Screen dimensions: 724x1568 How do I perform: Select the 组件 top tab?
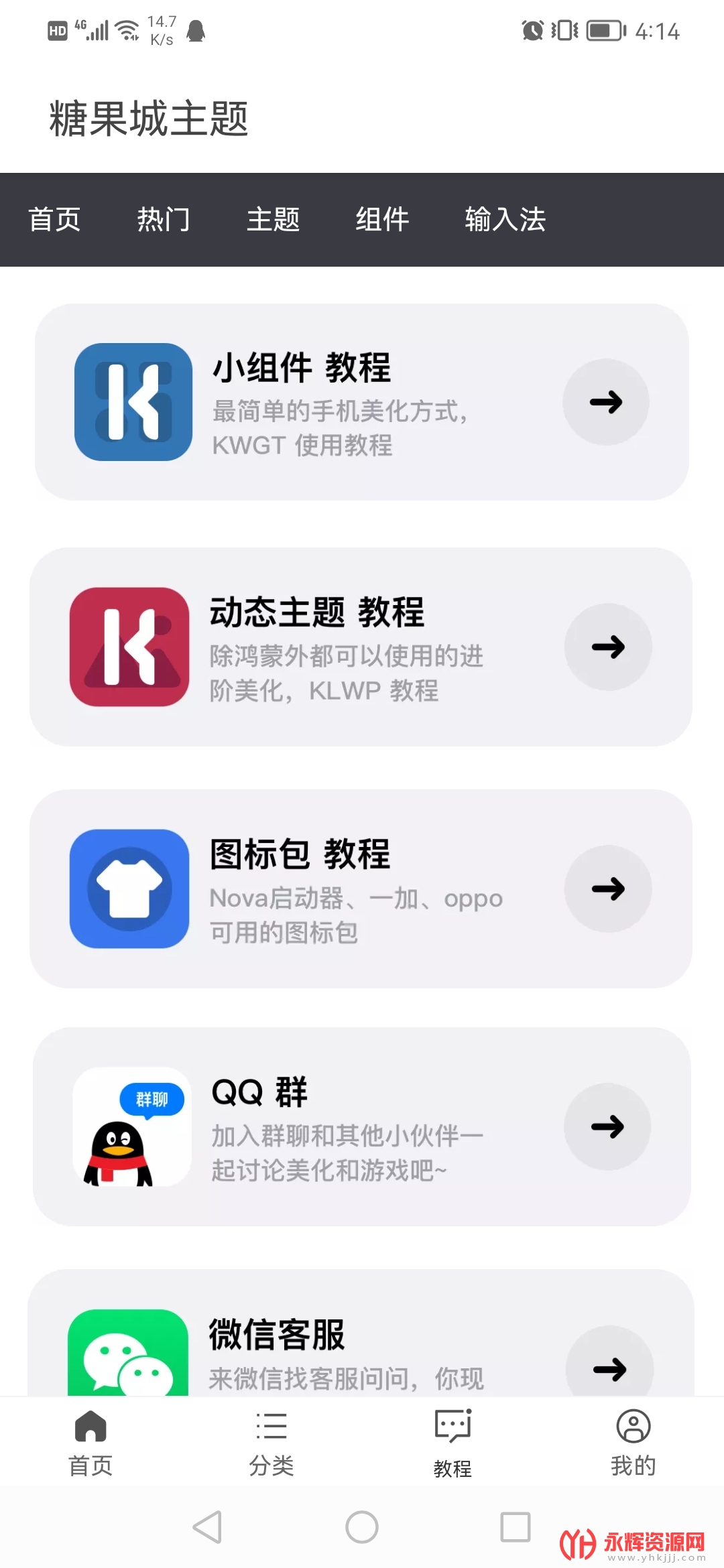[382, 220]
